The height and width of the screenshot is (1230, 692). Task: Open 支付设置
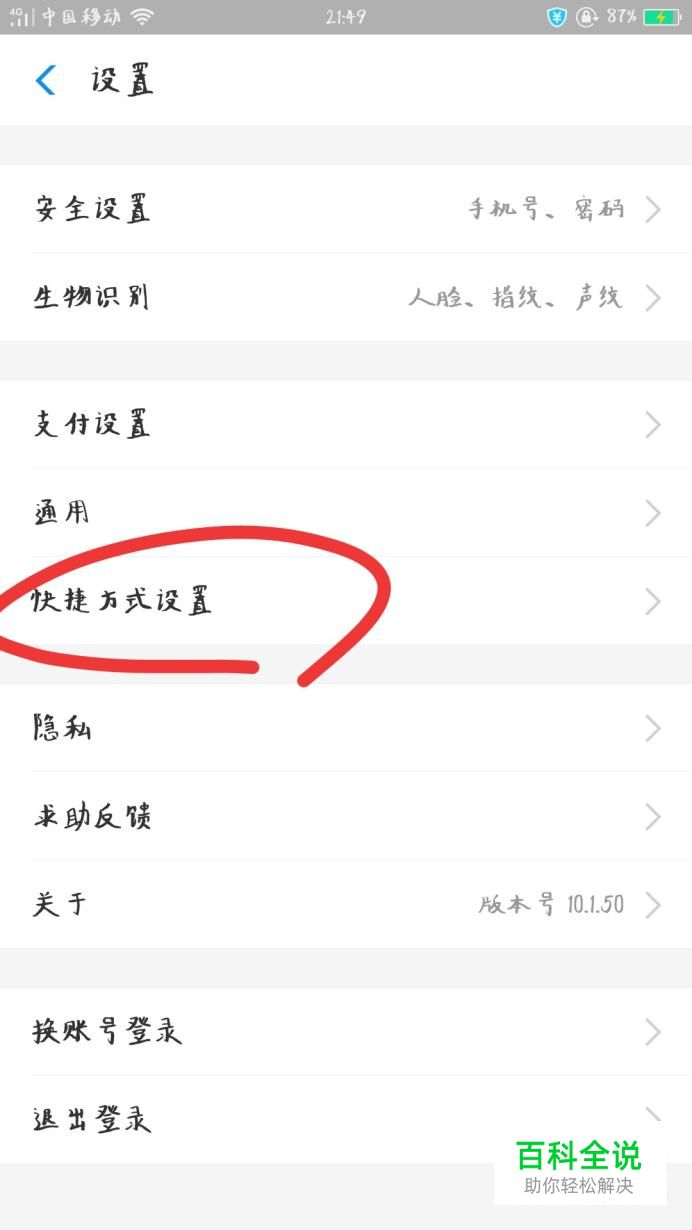coord(346,425)
